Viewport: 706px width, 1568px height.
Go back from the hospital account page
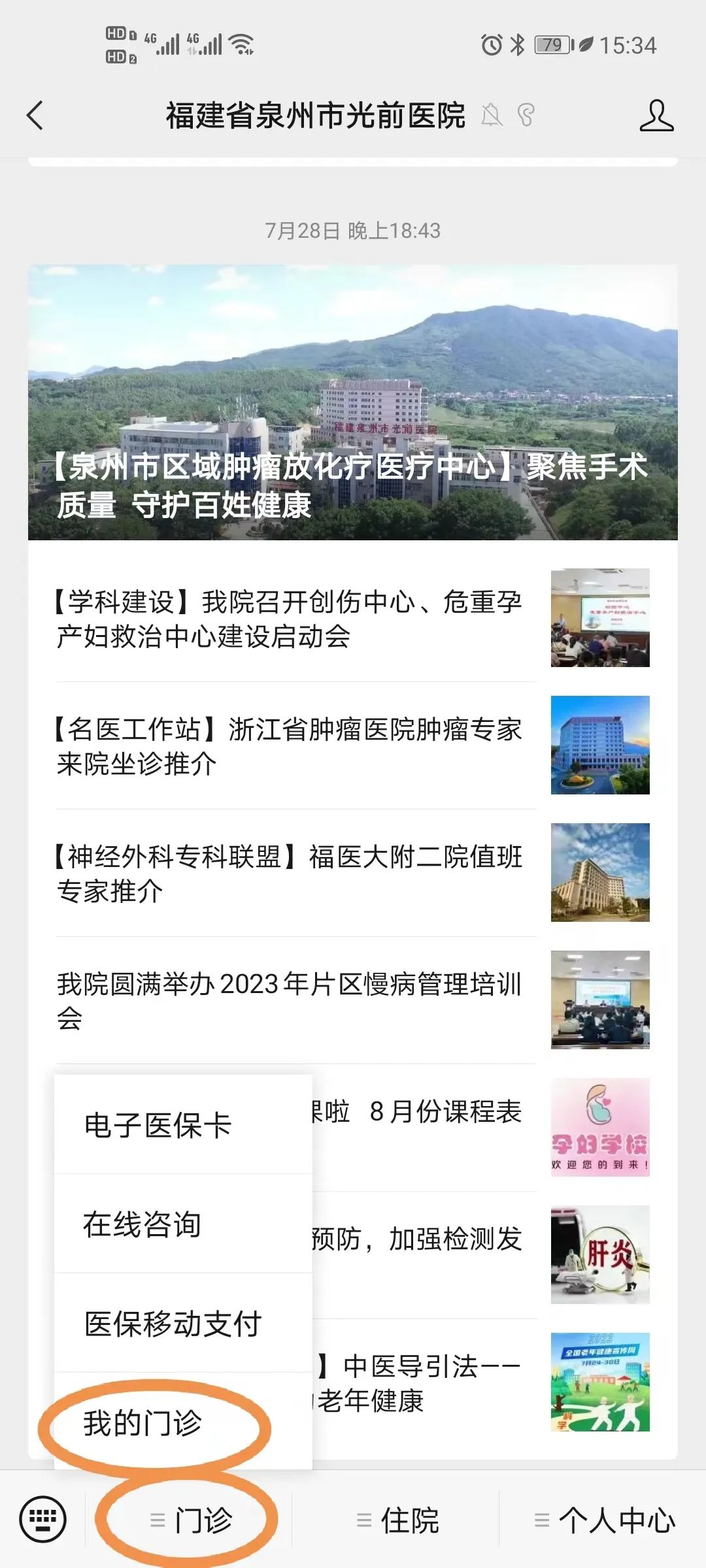coord(35,116)
